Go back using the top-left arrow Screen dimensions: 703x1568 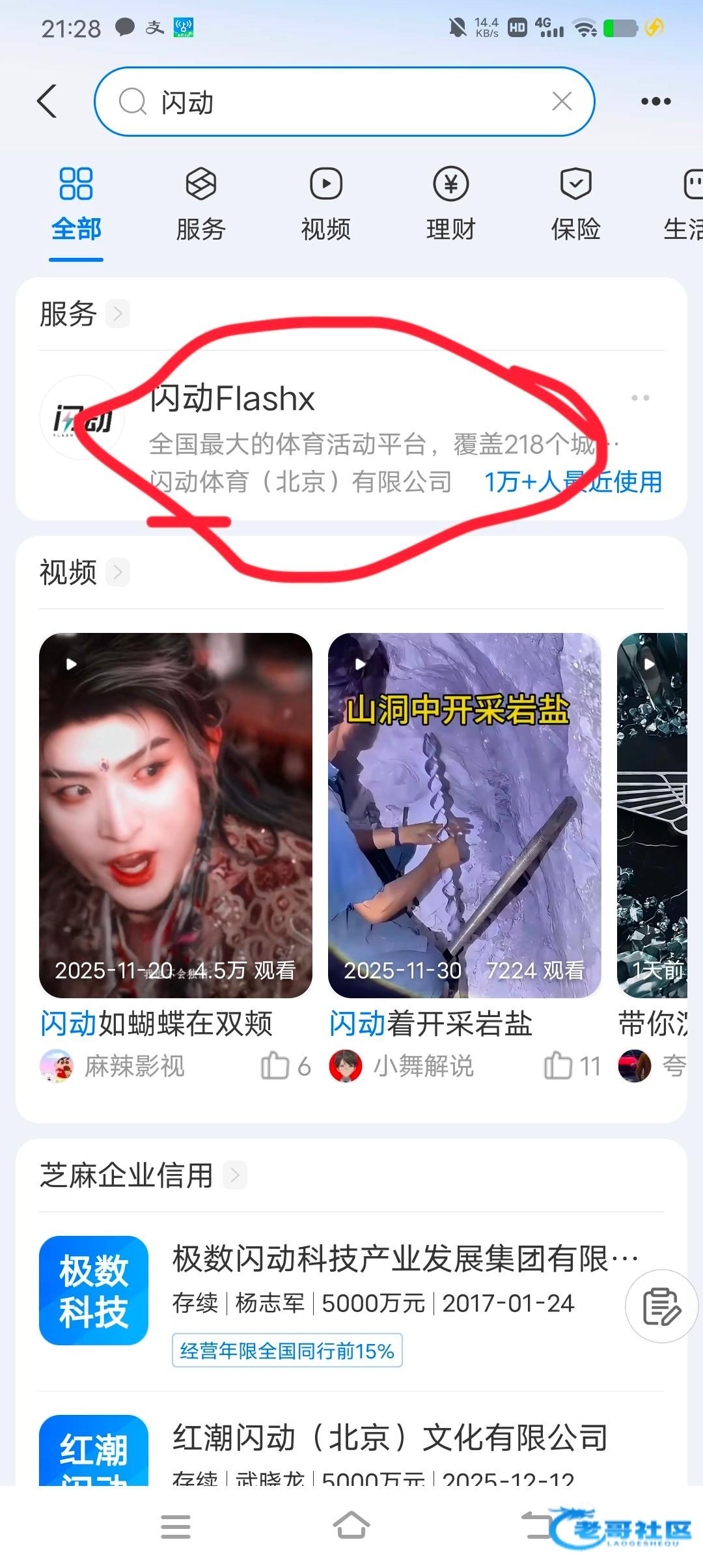(48, 102)
